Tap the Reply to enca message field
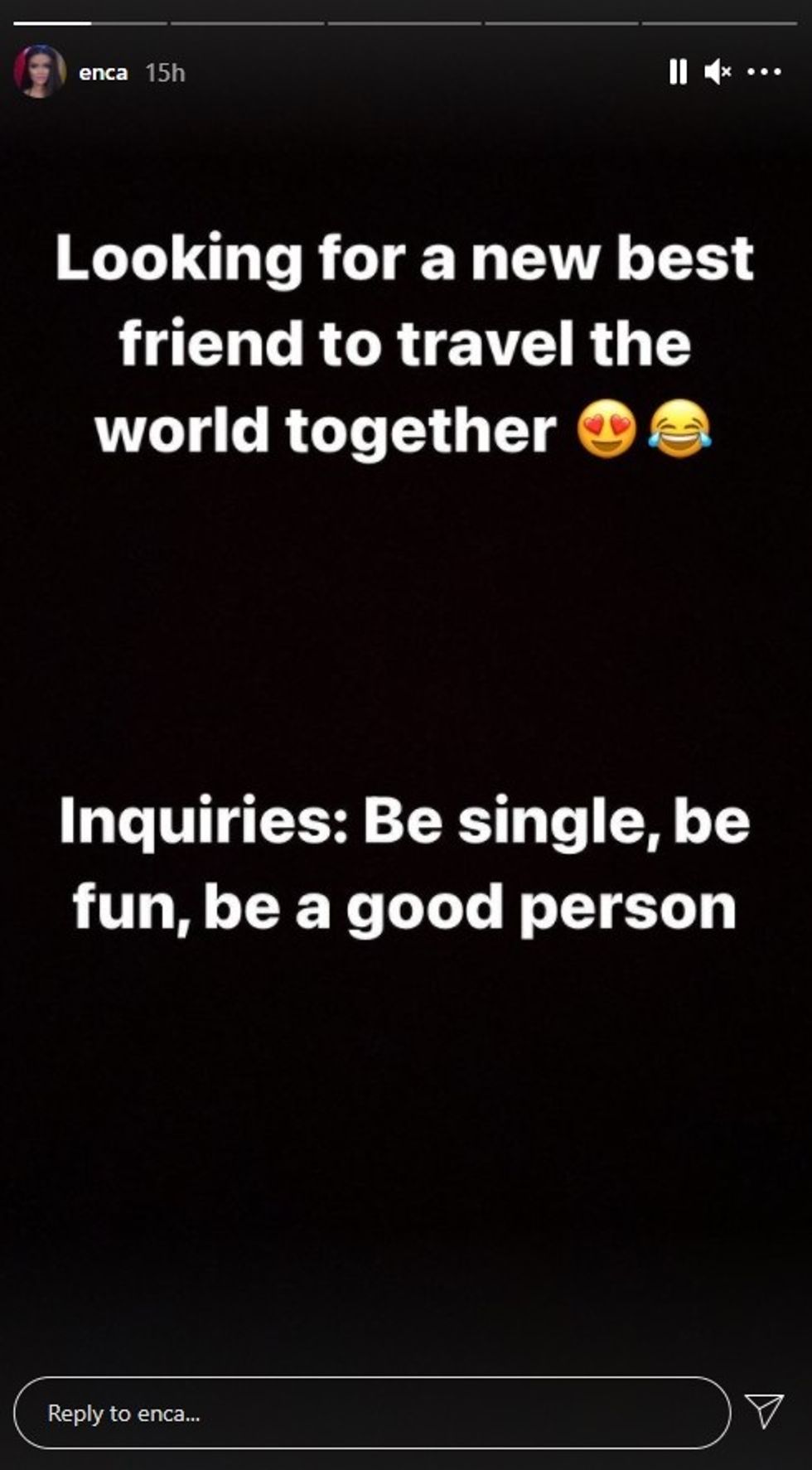 [x=372, y=1413]
